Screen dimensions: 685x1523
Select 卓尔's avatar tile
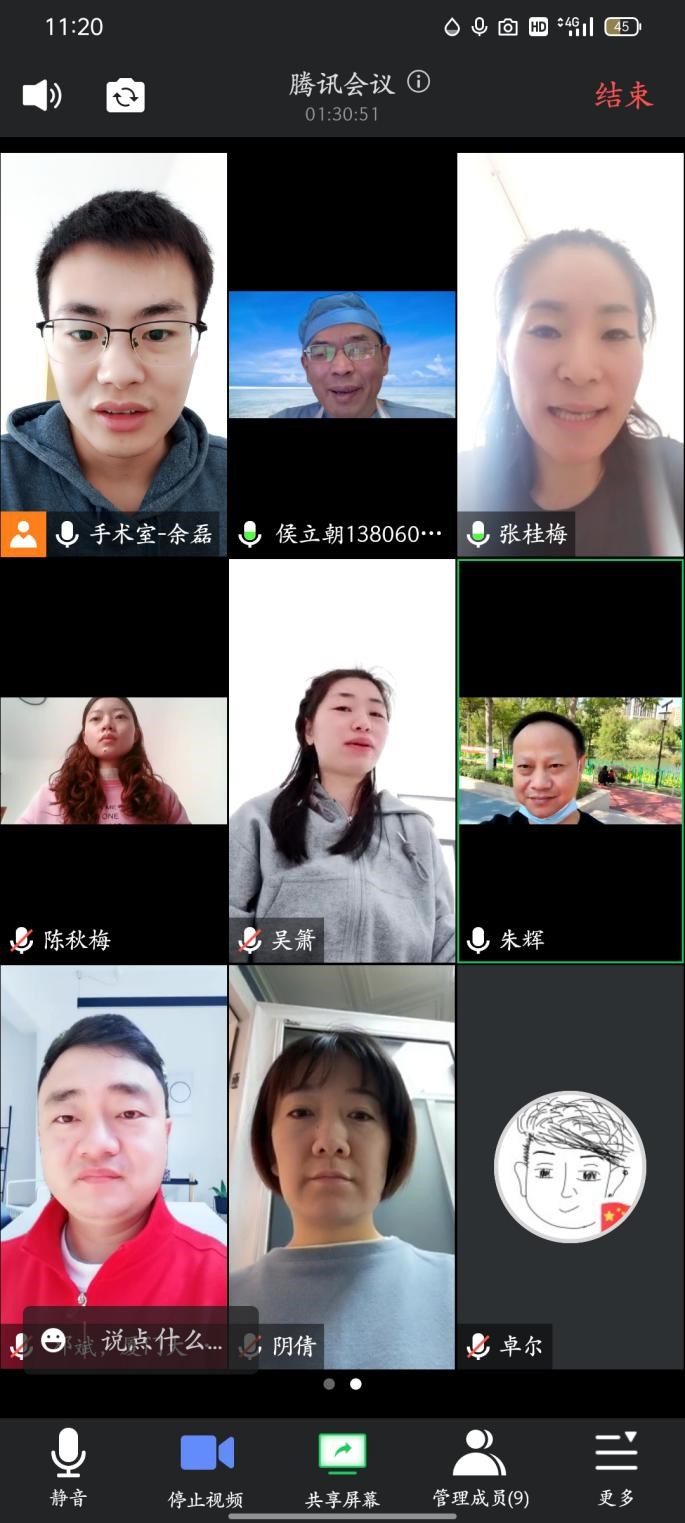click(x=570, y=1166)
